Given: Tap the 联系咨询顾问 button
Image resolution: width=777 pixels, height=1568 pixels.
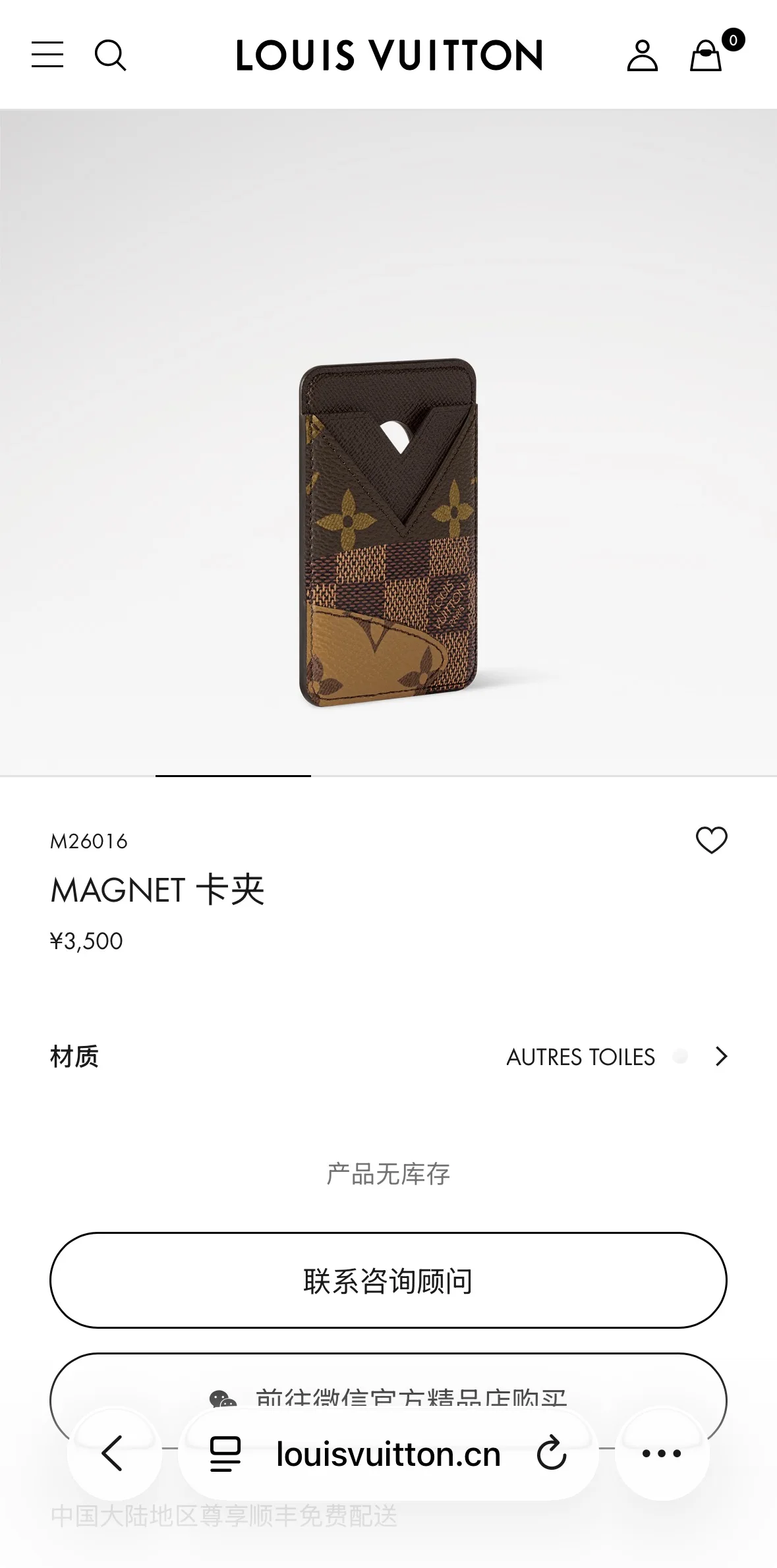Looking at the screenshot, I should point(388,1280).
